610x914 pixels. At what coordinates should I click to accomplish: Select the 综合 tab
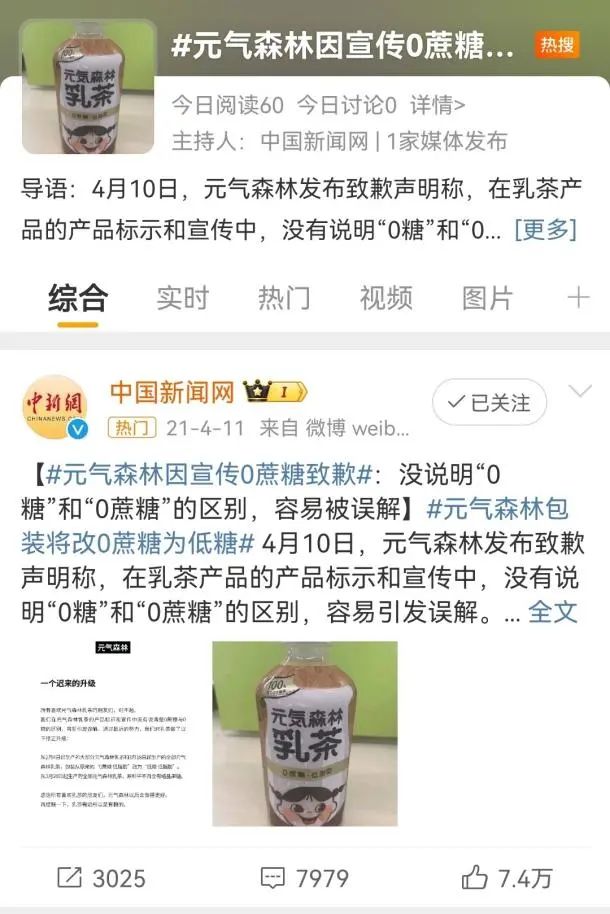77,297
